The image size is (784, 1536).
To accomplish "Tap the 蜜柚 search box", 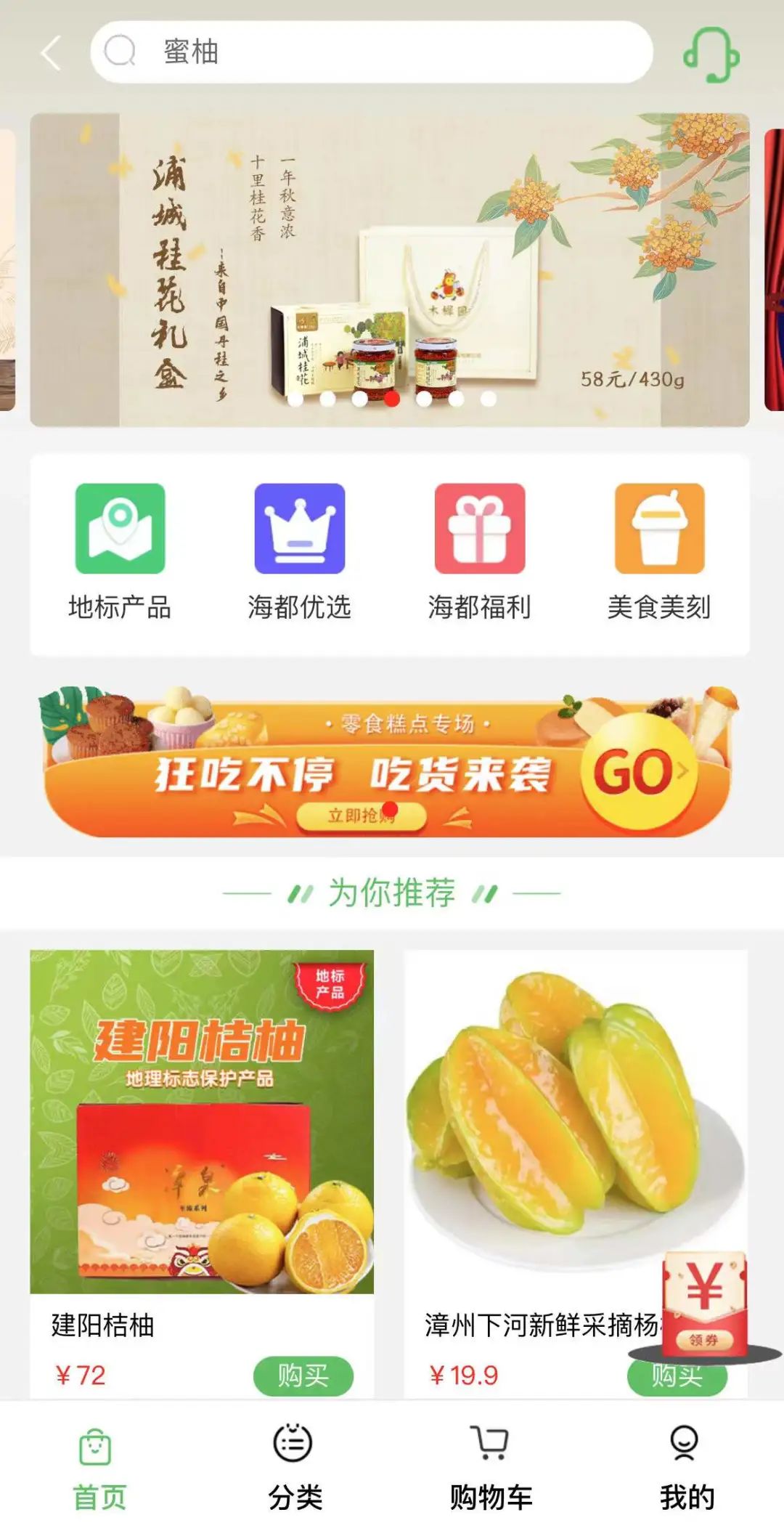I will [x=370, y=52].
